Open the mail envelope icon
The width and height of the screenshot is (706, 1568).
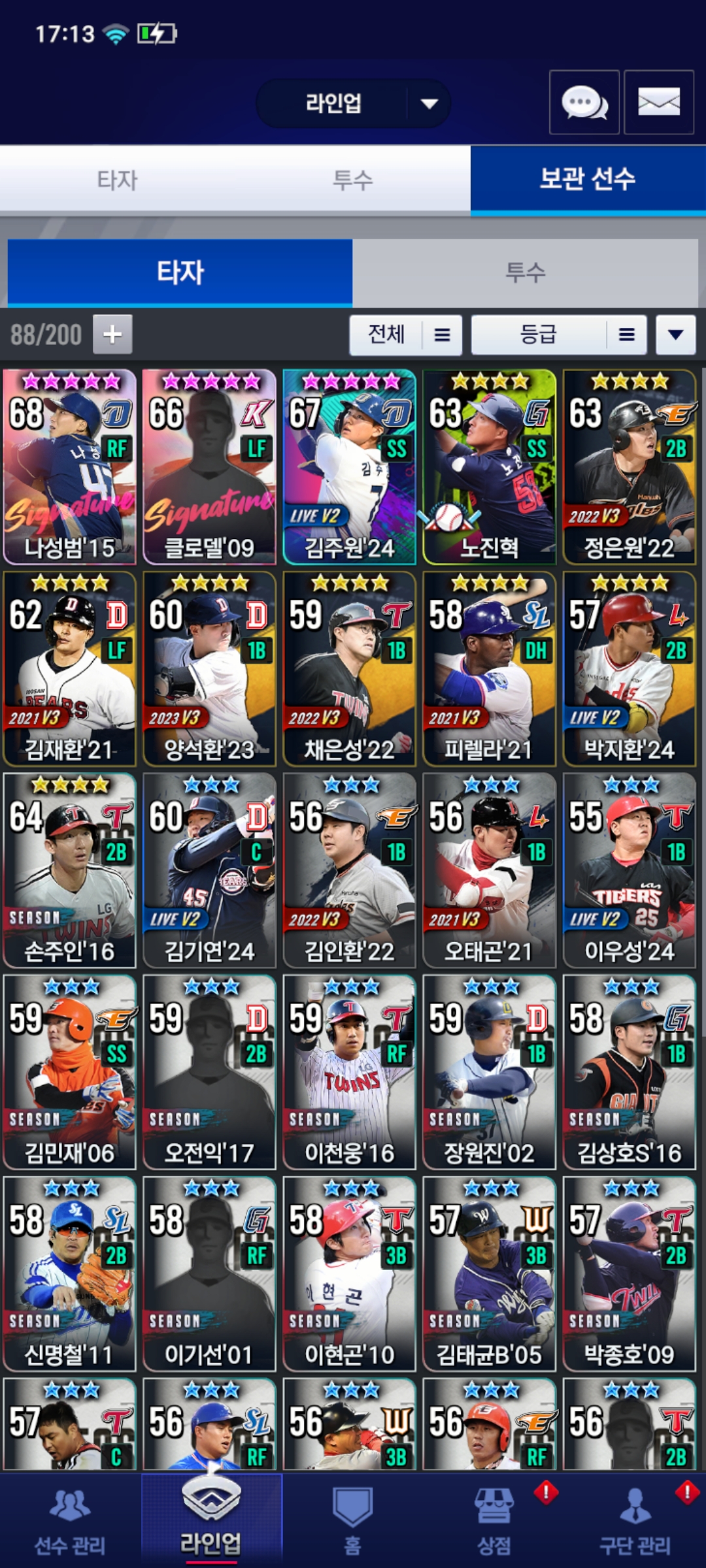(658, 103)
